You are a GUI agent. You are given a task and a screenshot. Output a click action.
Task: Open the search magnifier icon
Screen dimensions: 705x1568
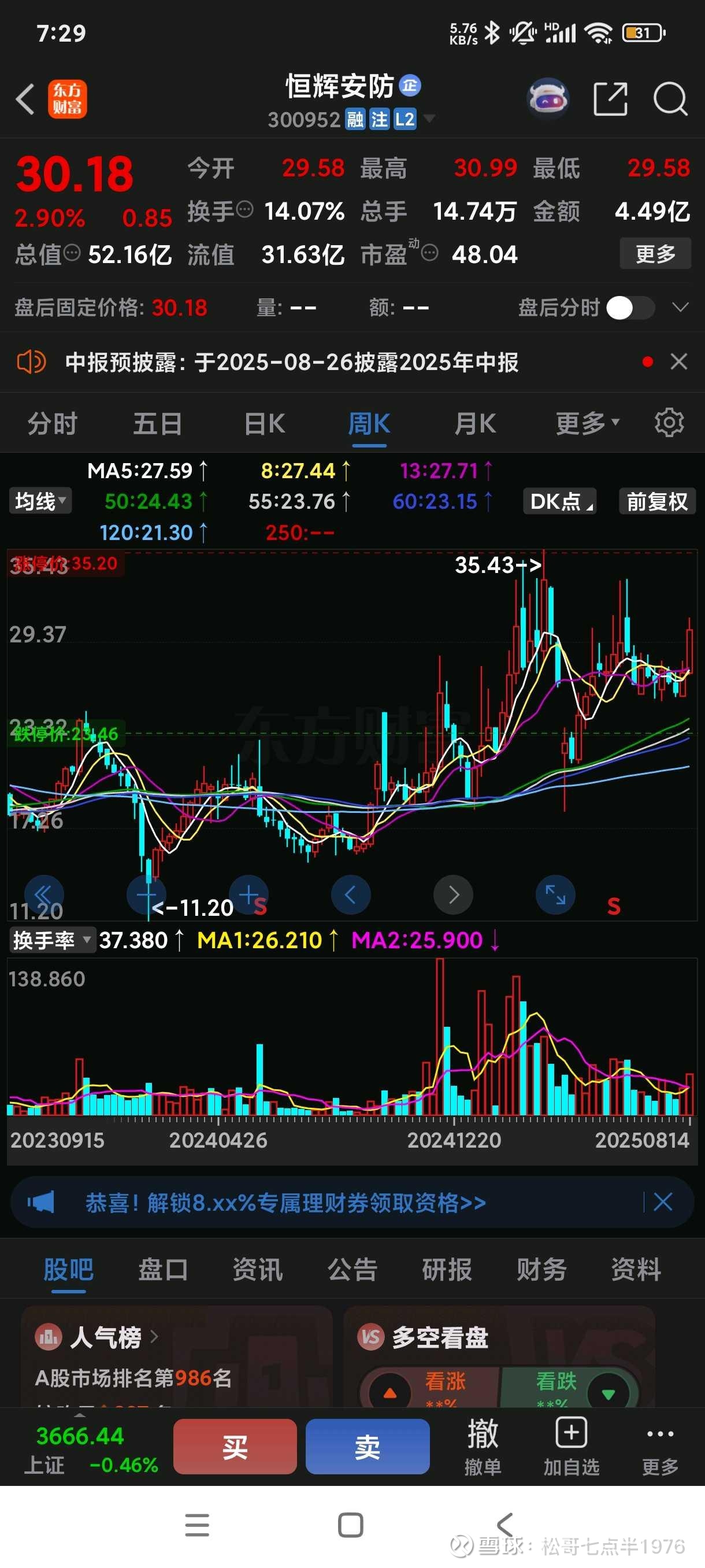(x=670, y=99)
